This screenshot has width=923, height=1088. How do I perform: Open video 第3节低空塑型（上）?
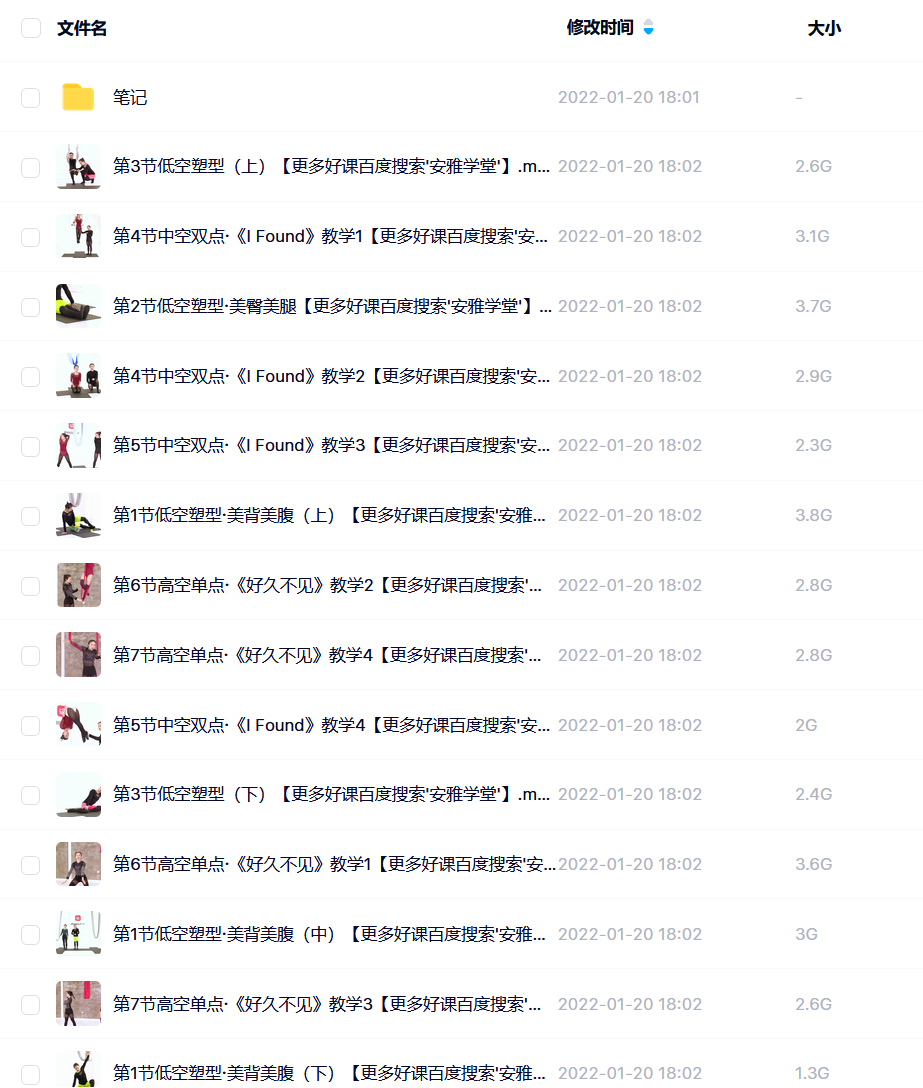point(330,167)
